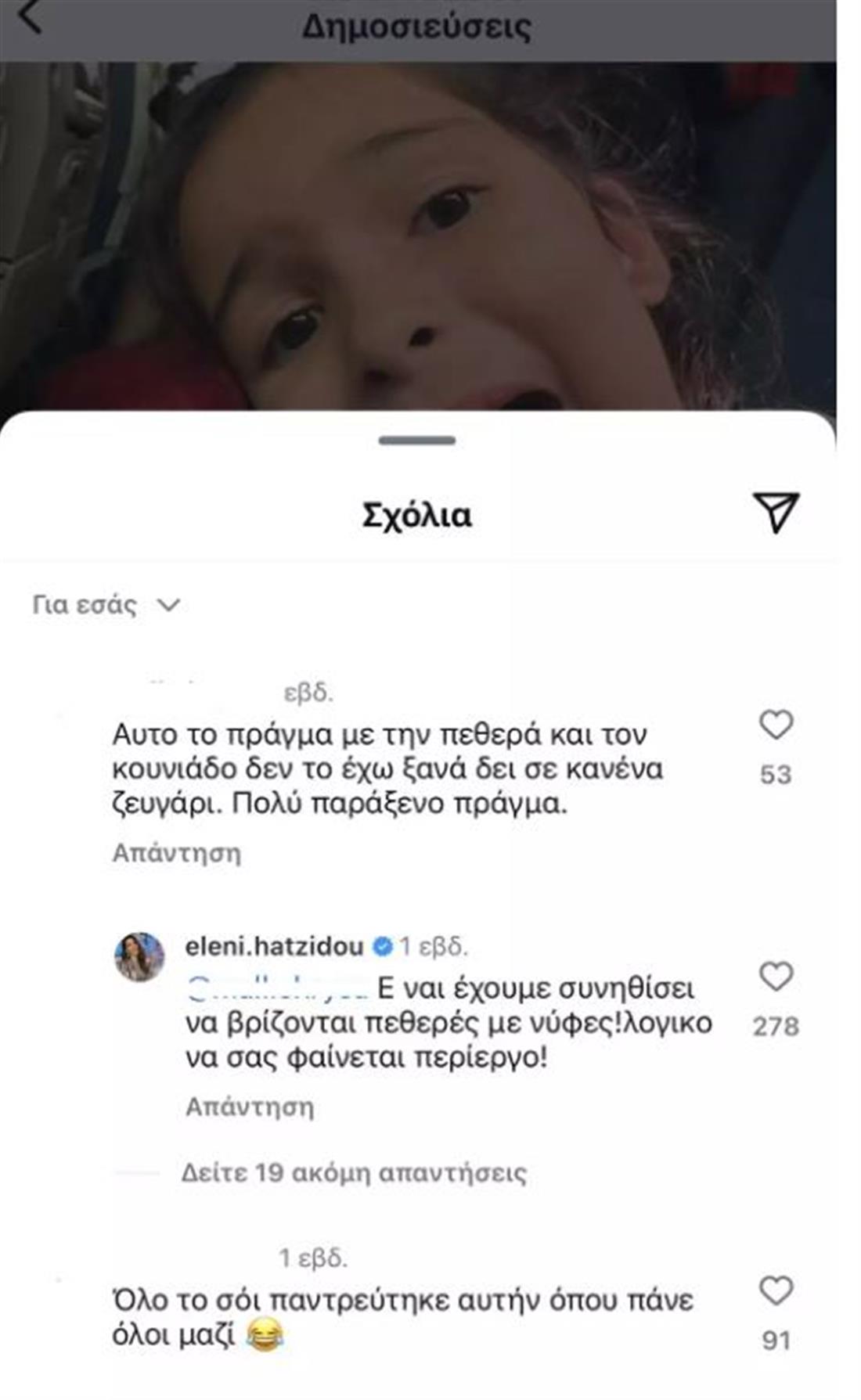Screen dimensions: 861x1400
Task: Expand Δείτε 19 ακόμη απαντήσεις
Action: (354, 1173)
